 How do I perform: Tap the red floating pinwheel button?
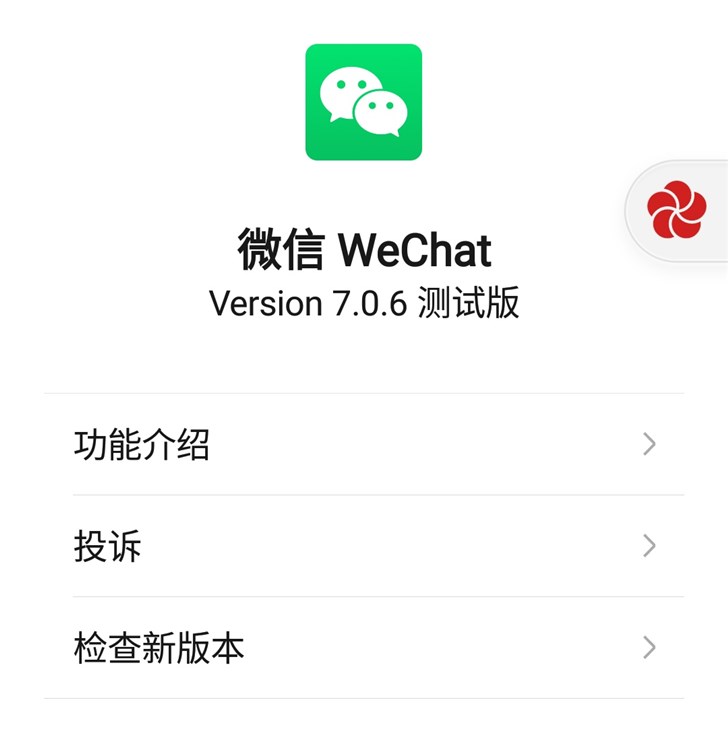pos(677,210)
